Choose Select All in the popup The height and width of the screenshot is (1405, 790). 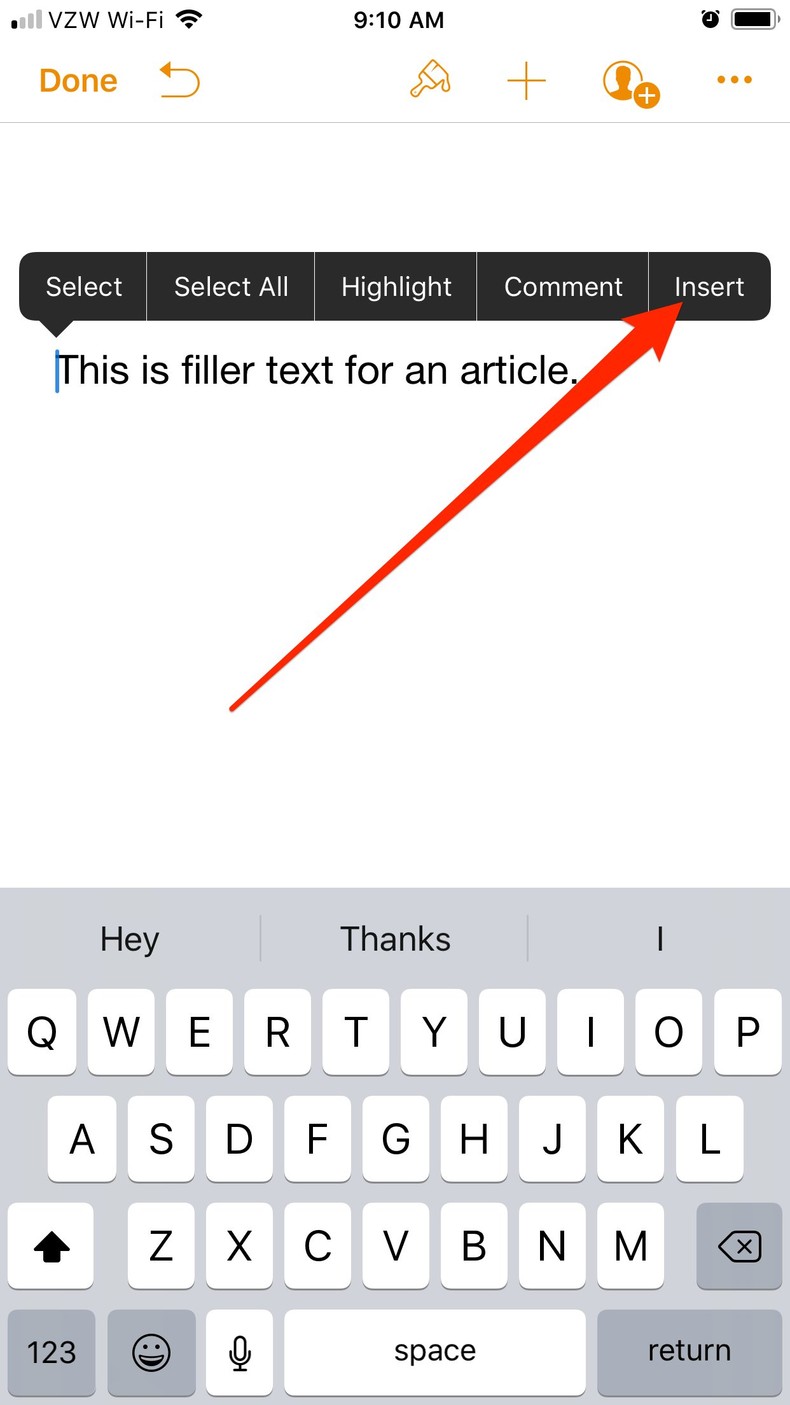[x=231, y=287]
